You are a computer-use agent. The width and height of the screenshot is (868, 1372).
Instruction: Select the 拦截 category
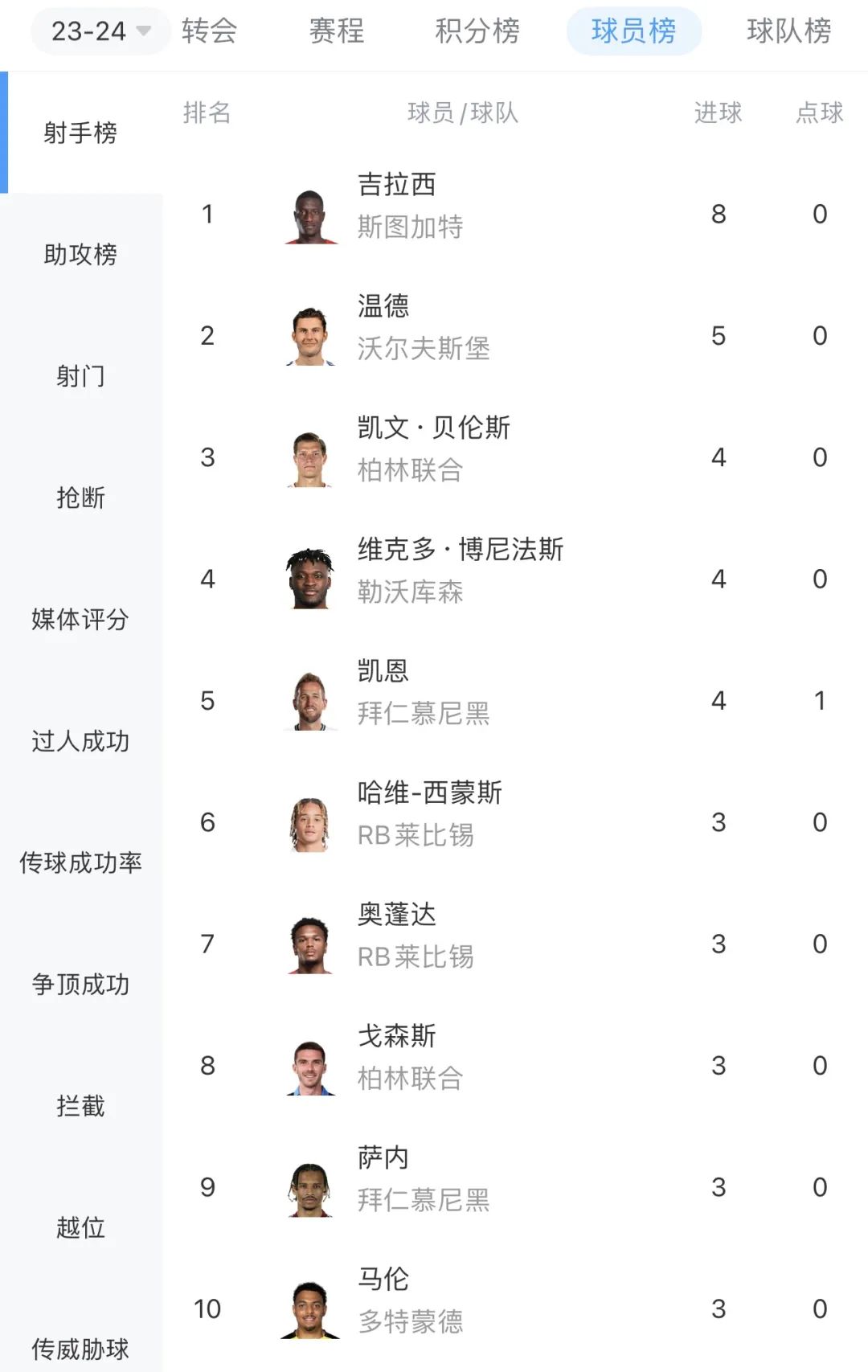point(80,1106)
